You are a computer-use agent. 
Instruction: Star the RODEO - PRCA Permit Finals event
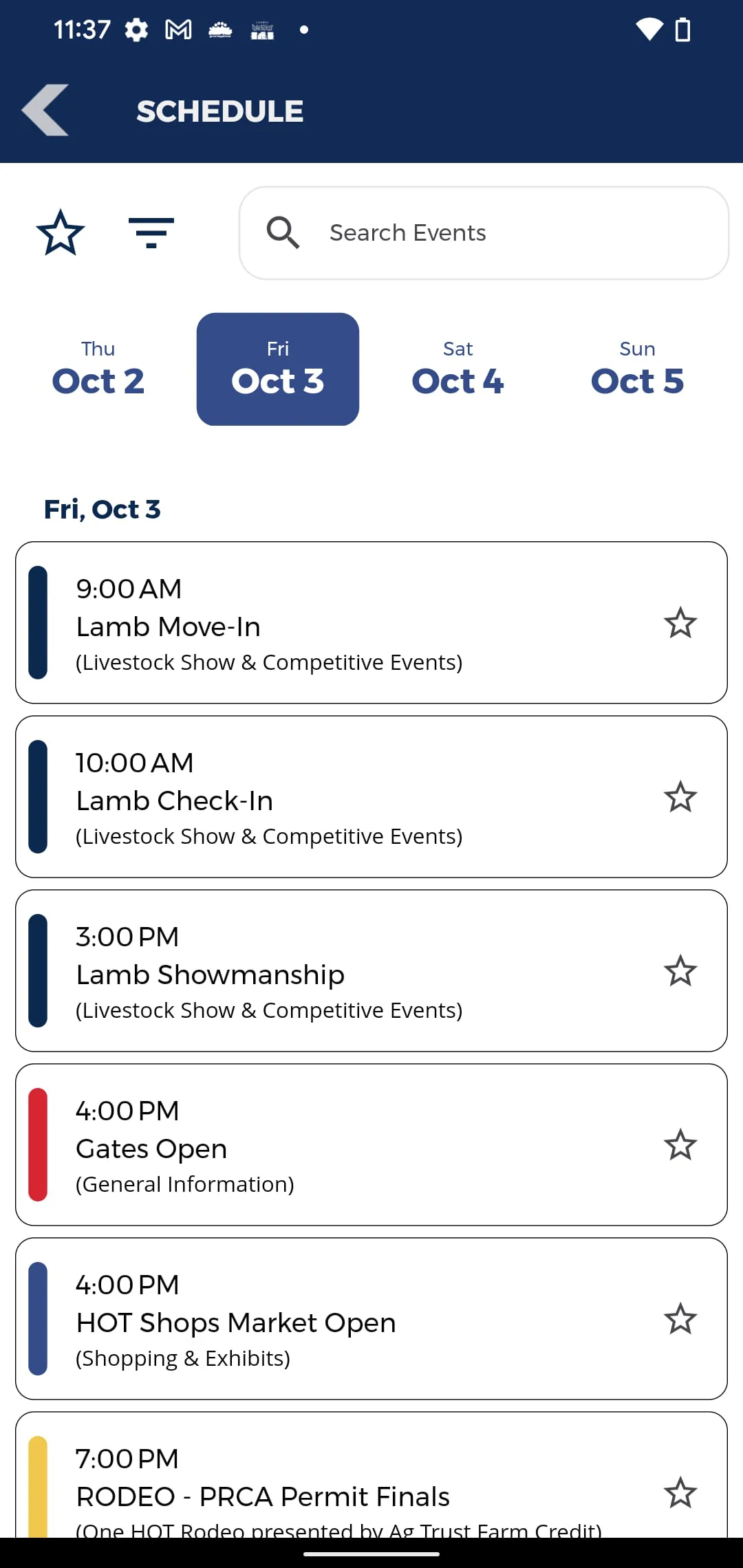[x=680, y=1492]
